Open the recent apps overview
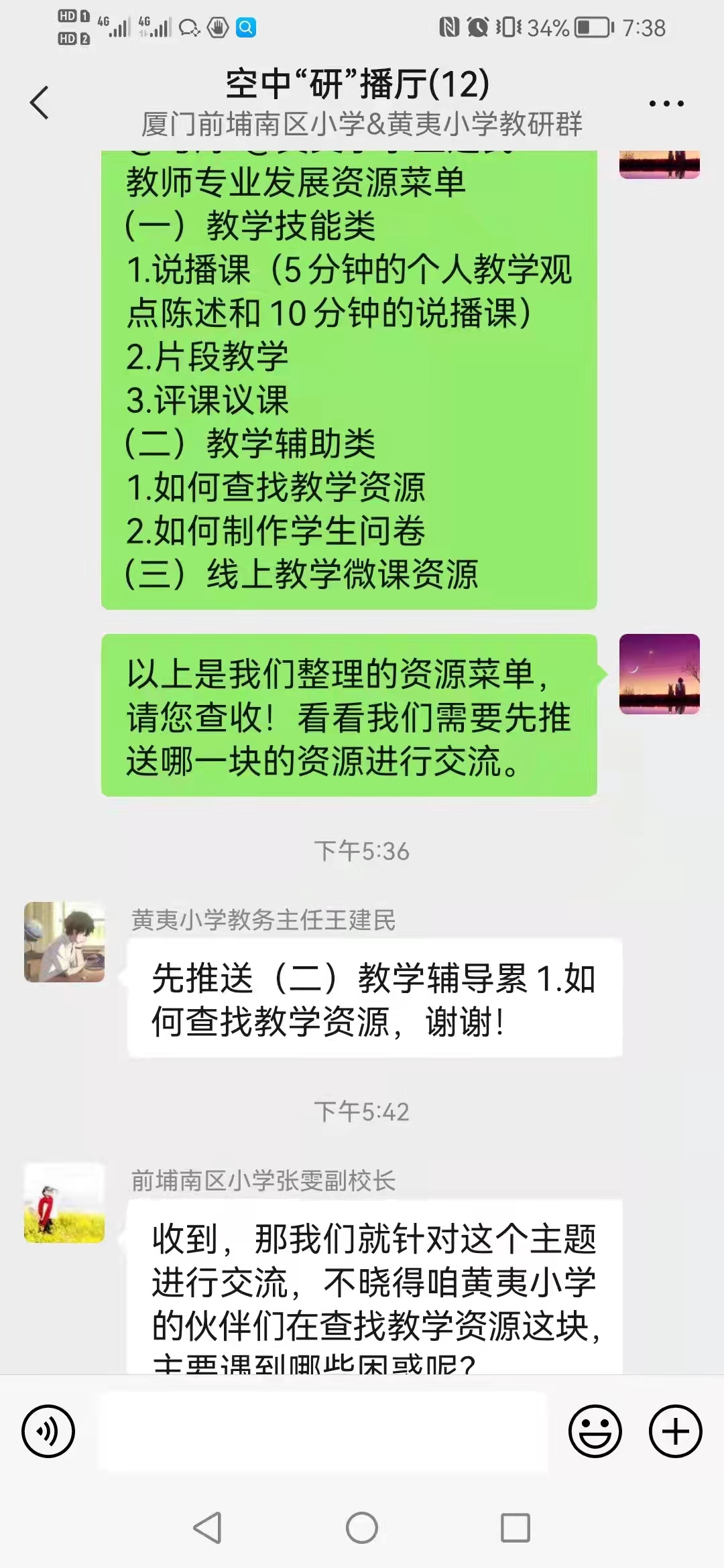 (x=516, y=1528)
